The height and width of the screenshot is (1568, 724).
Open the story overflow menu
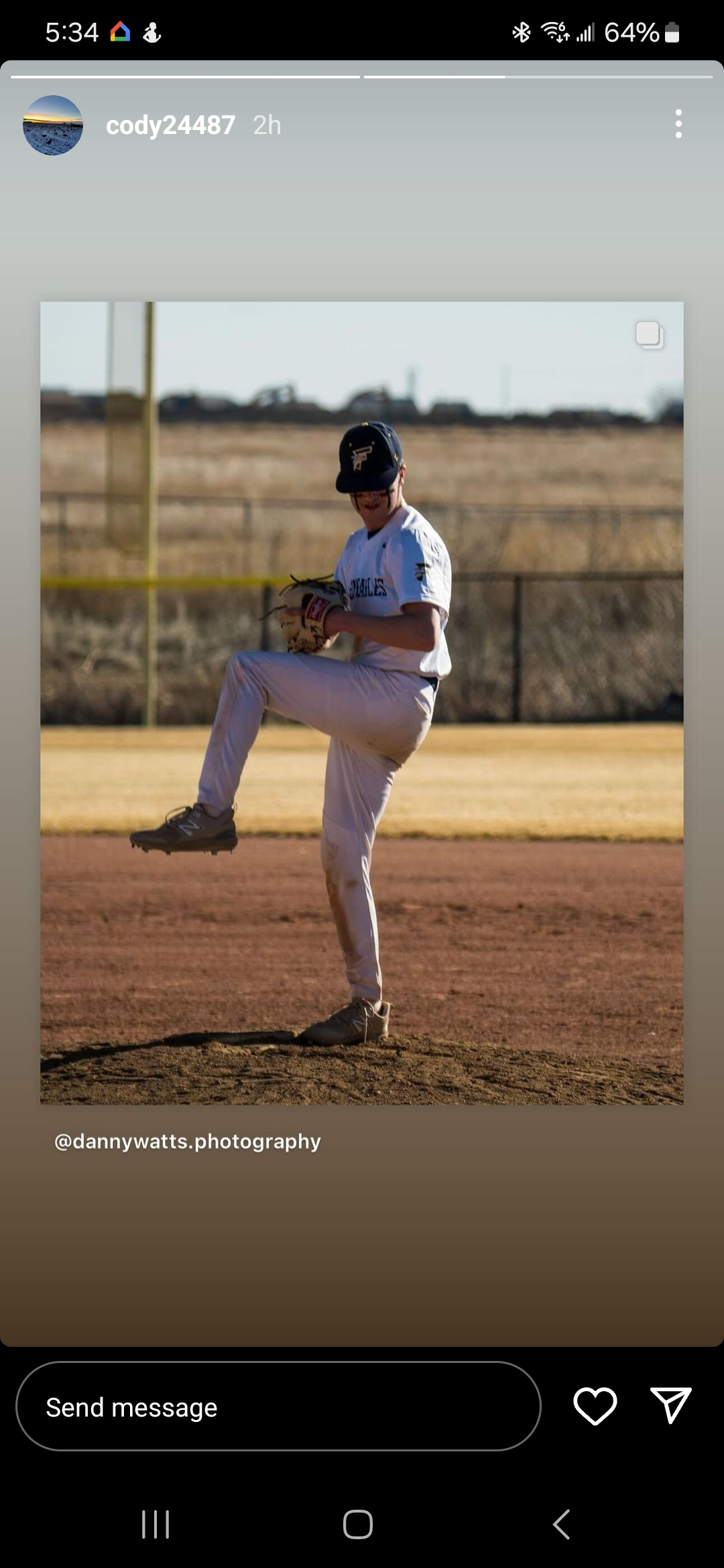point(678,124)
